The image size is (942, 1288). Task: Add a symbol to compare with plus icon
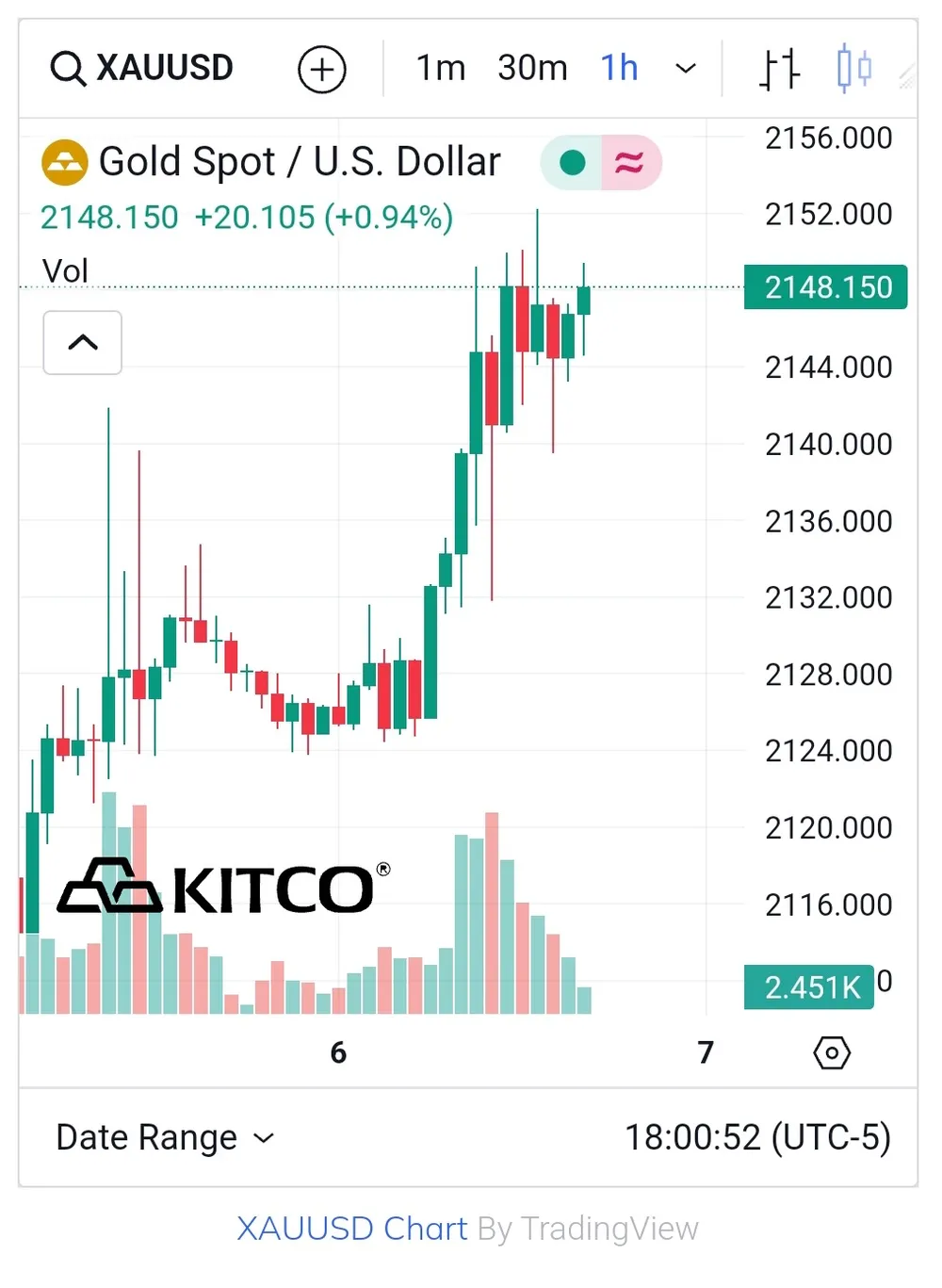click(322, 69)
